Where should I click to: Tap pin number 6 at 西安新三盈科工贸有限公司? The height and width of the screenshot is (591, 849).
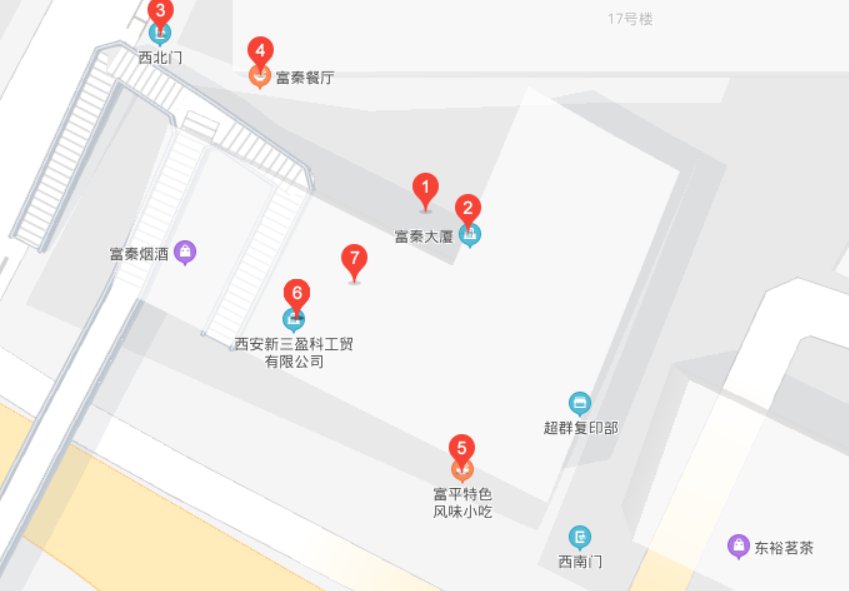click(295, 294)
